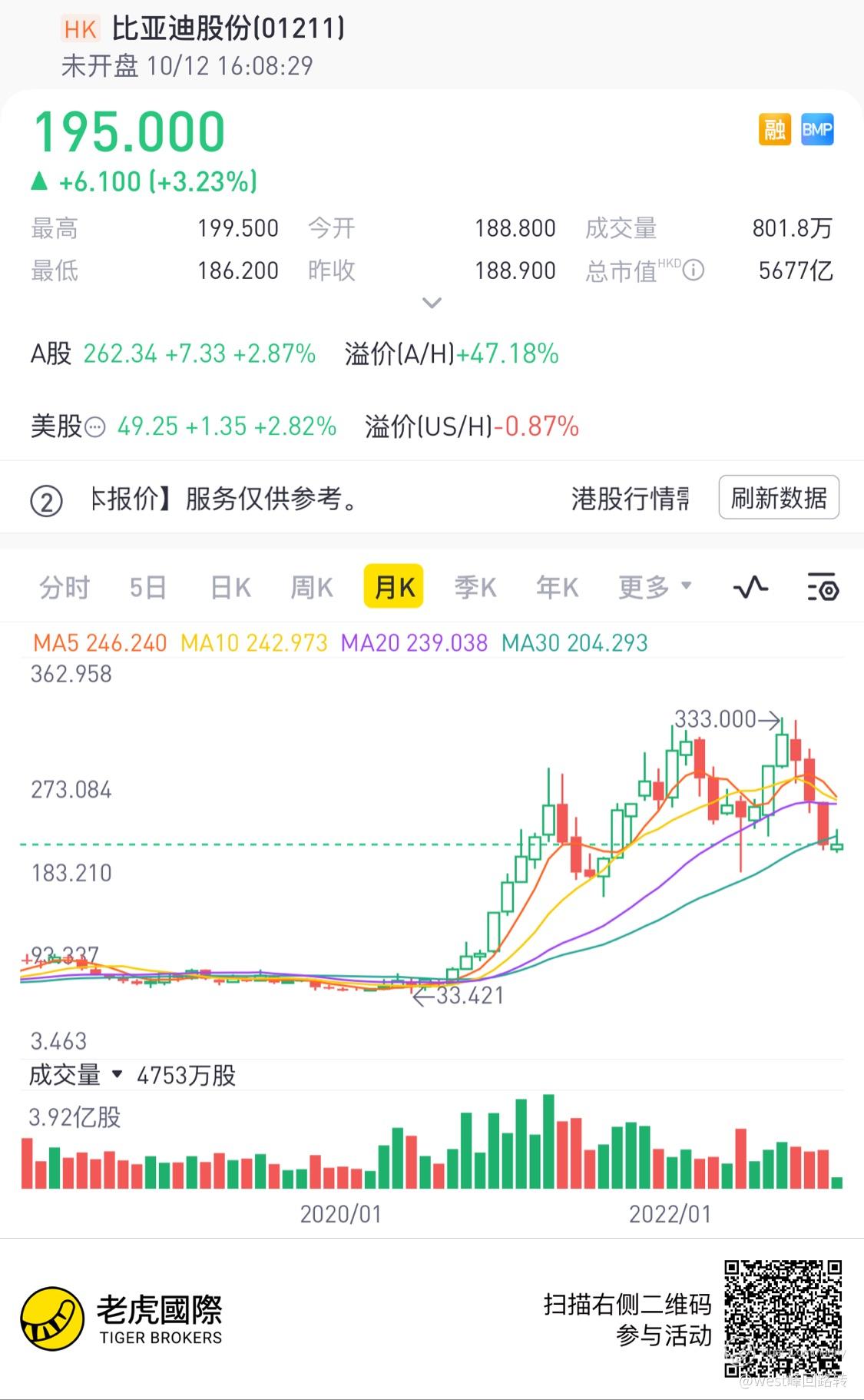Open the 美股 49.25 related quote
The height and width of the screenshot is (1400, 864).
pyautogui.click(x=183, y=426)
